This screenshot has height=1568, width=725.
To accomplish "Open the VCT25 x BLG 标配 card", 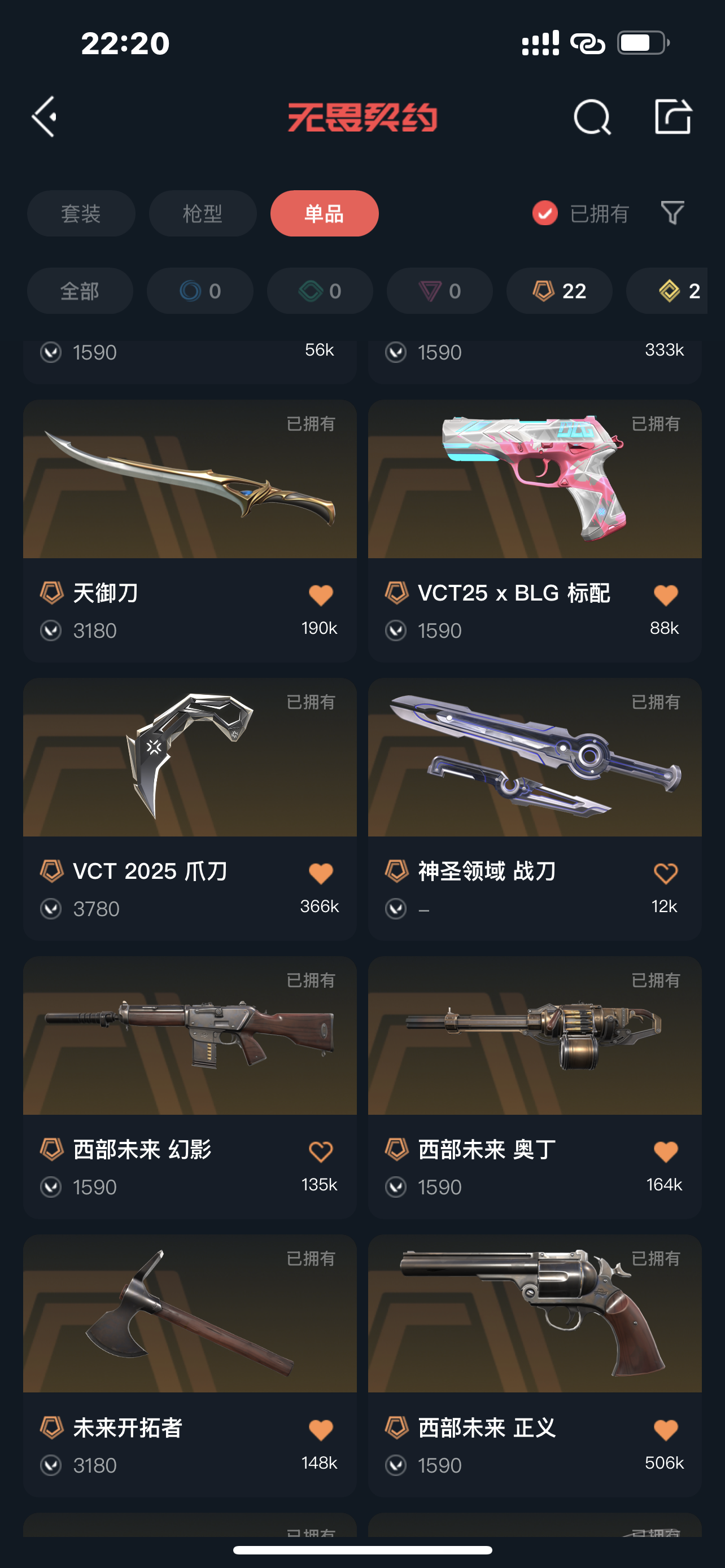I will click(535, 531).
